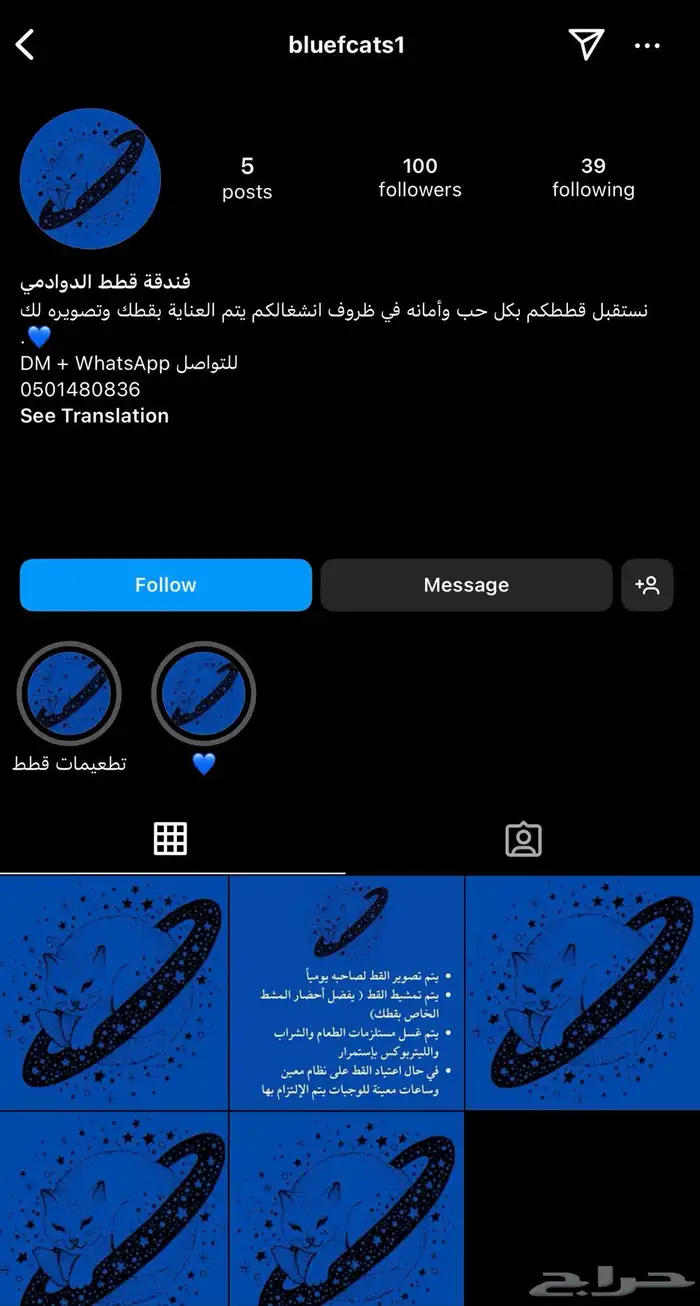
Task: Open the blue heart story highlight
Action: click(203, 694)
